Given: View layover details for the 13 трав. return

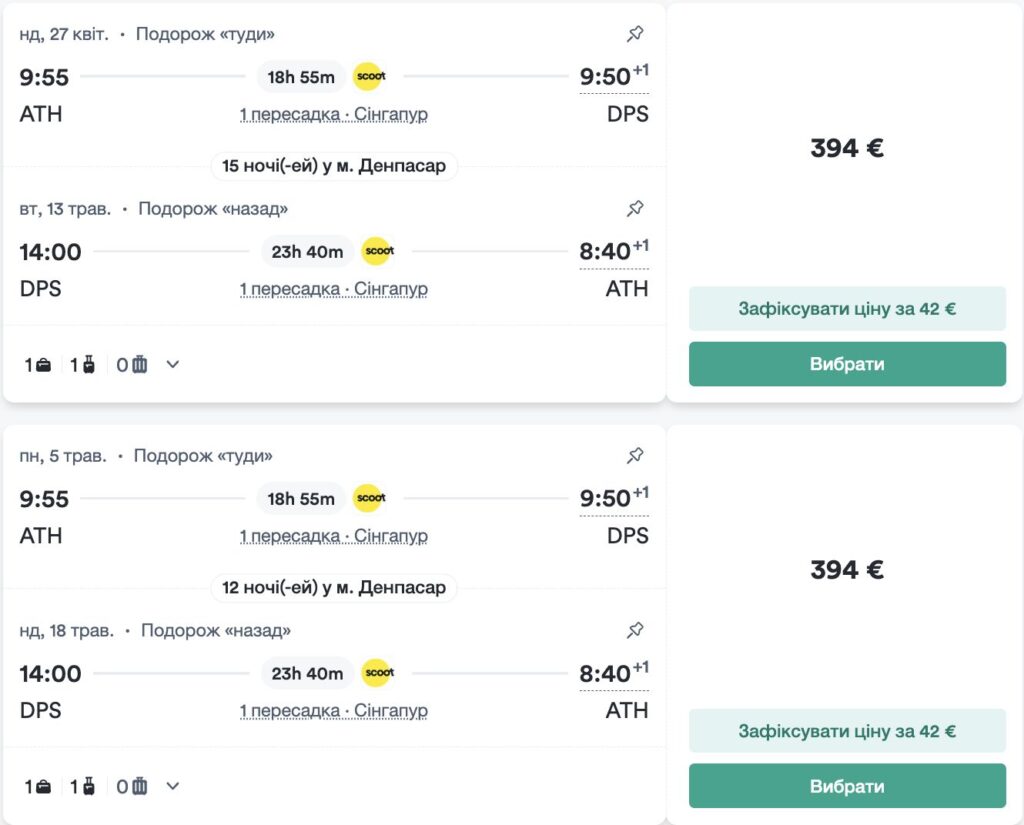Looking at the screenshot, I should pyautogui.click(x=333, y=289).
